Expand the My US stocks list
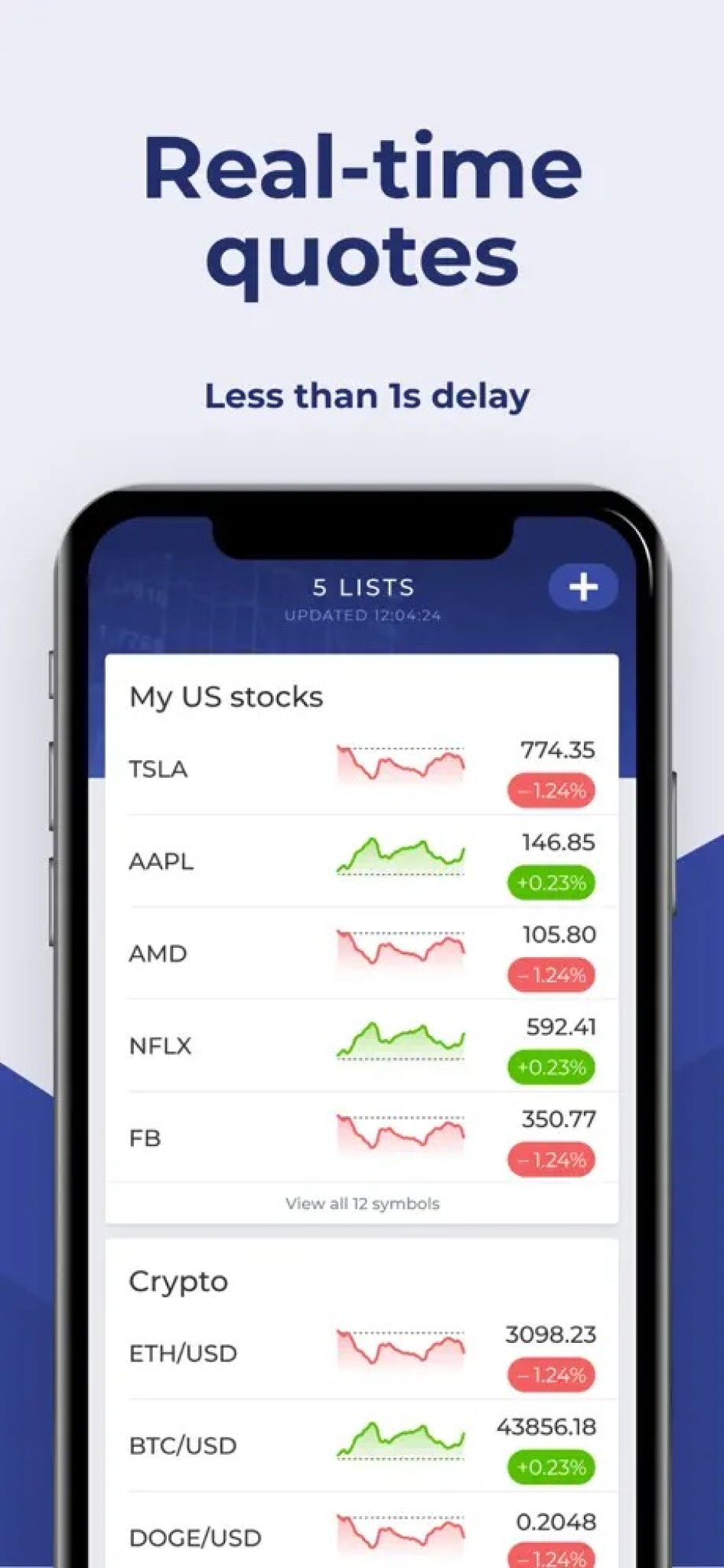This screenshot has height=1568, width=724. pyautogui.click(x=227, y=696)
